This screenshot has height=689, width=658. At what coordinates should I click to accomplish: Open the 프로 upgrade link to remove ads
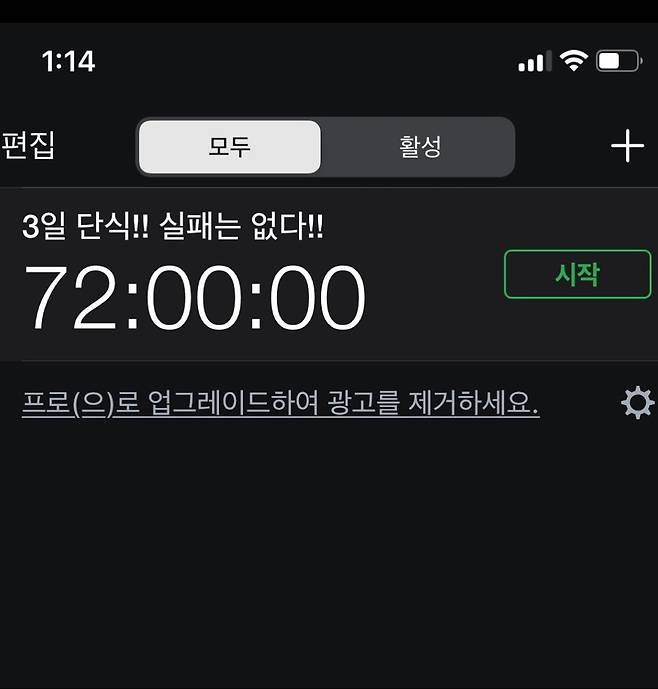[x=281, y=404]
